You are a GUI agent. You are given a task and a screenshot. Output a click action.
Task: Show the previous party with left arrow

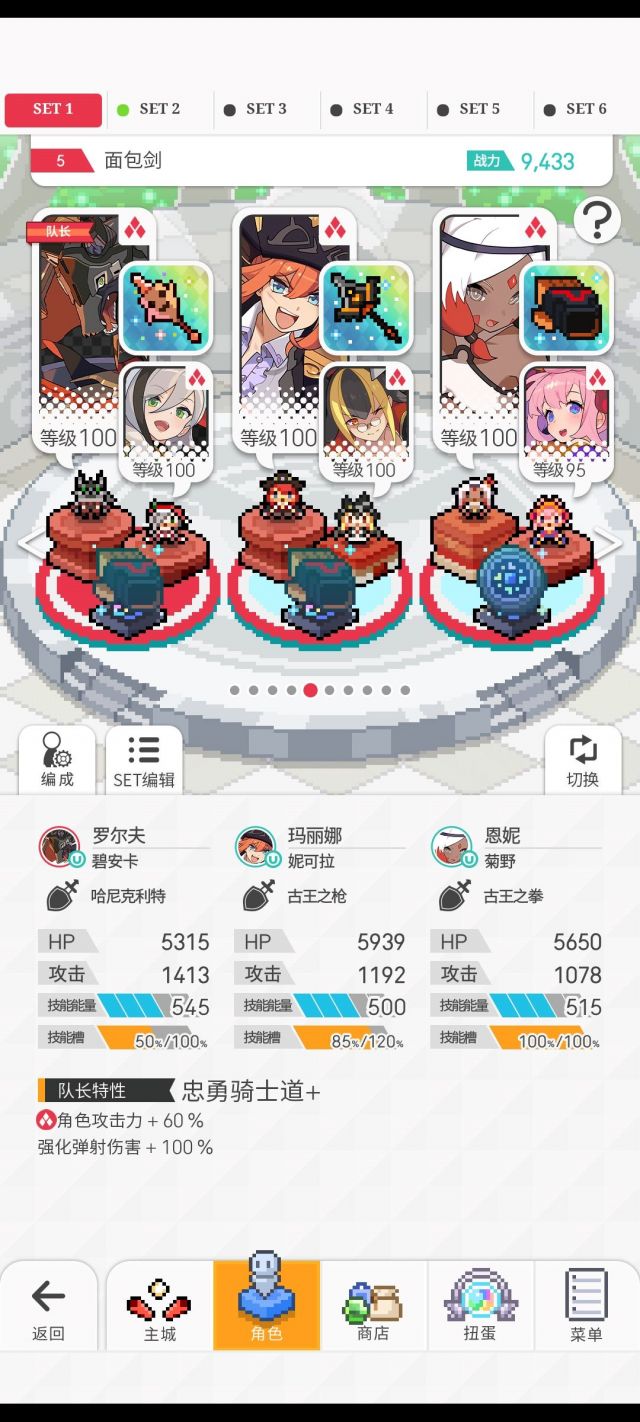click(30, 544)
